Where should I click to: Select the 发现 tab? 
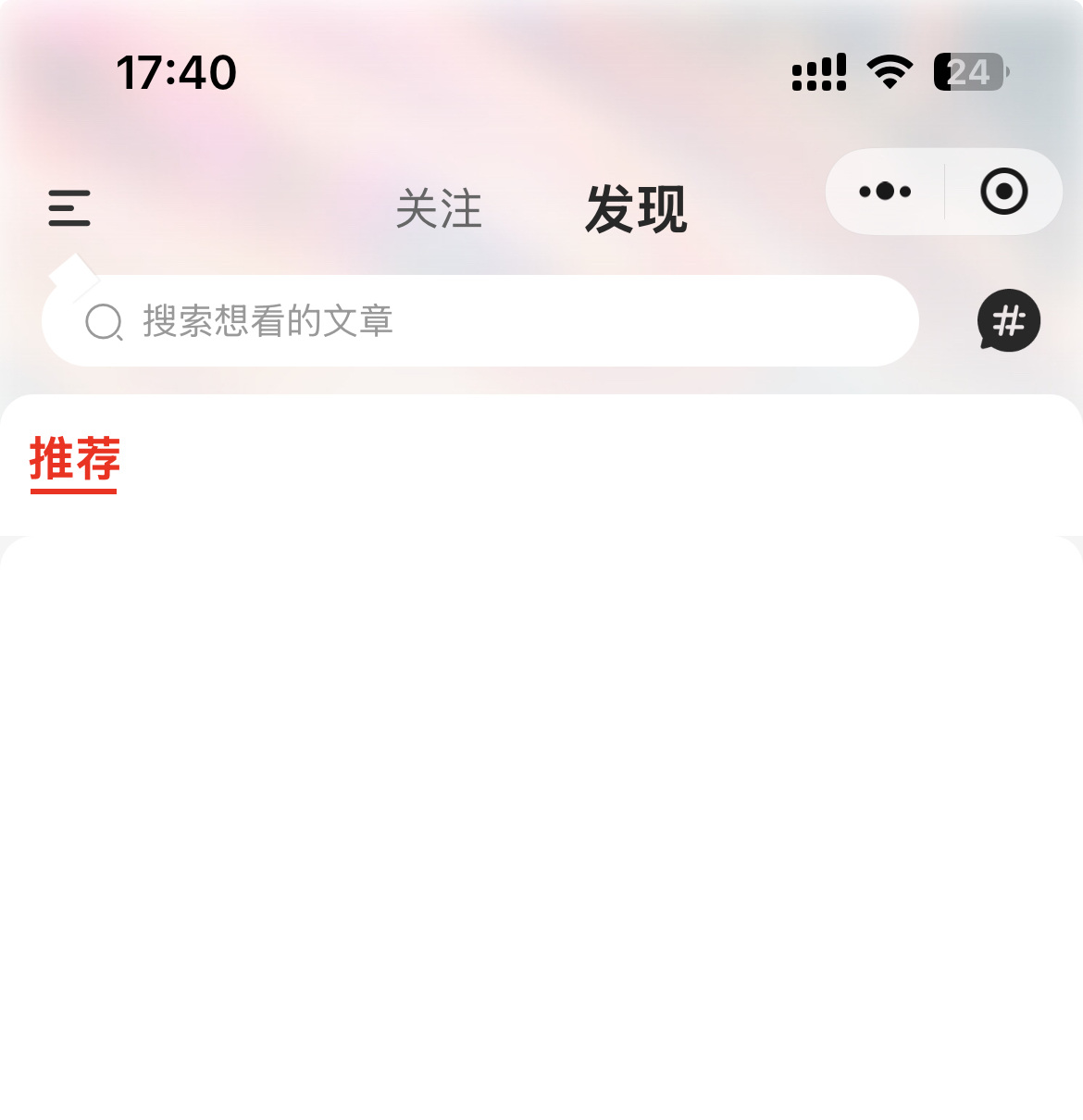(x=637, y=209)
